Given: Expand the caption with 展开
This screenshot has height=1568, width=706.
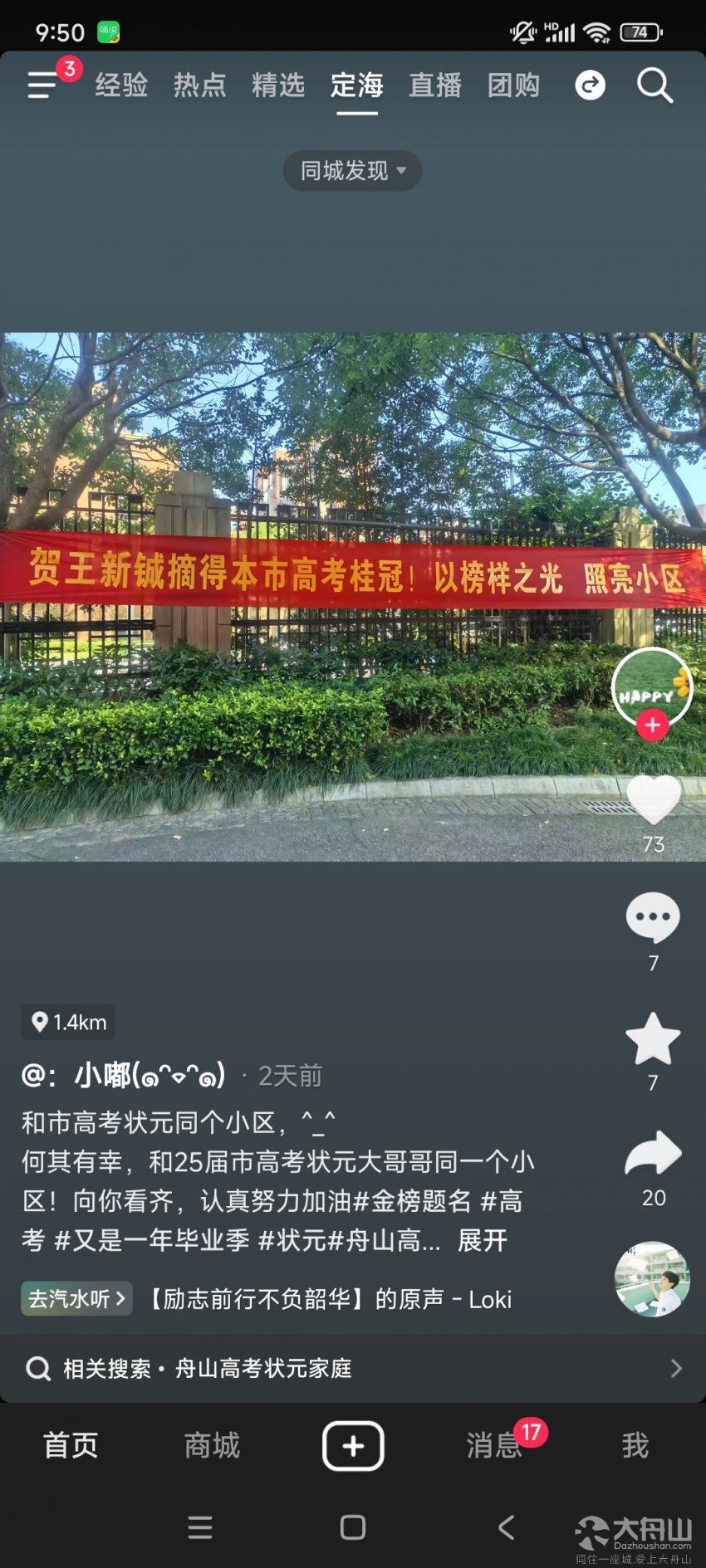Looking at the screenshot, I should coord(483,1240).
